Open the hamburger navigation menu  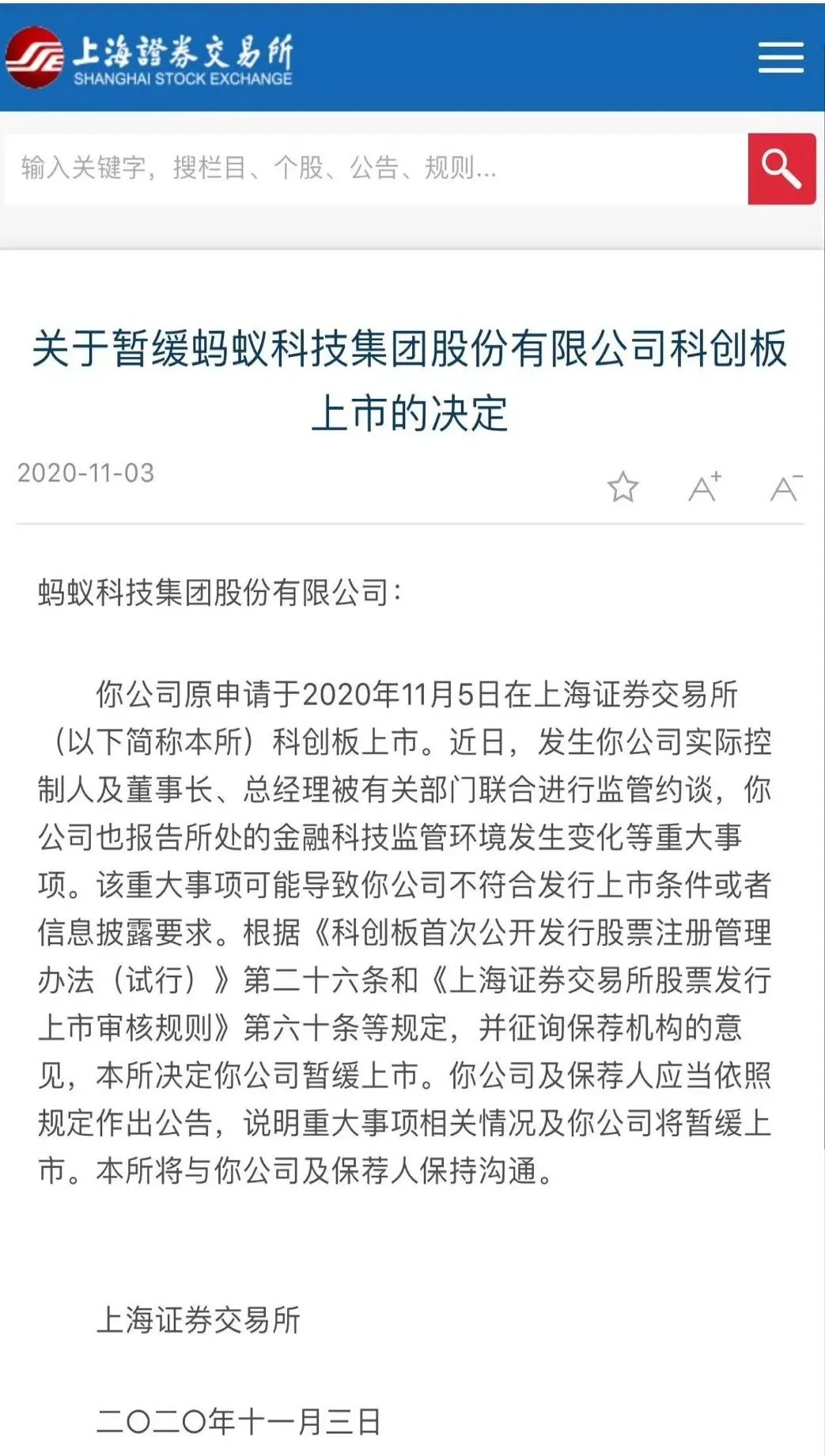click(780, 57)
